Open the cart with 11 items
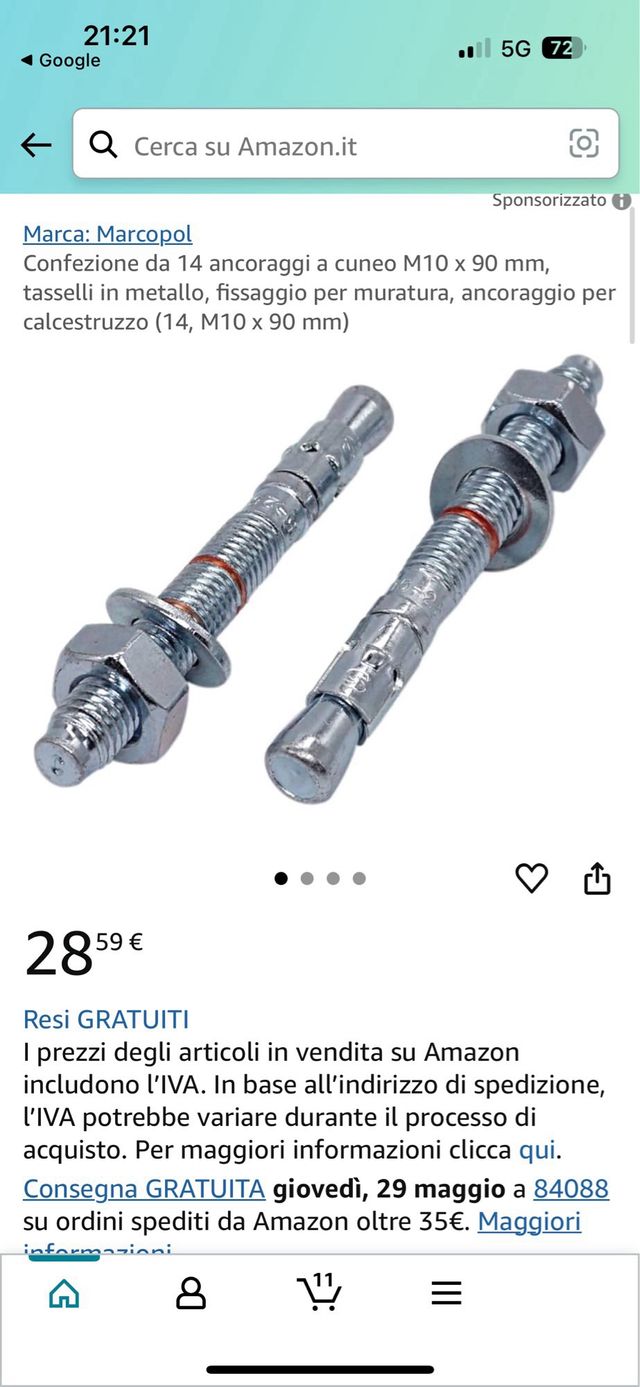640x1387 pixels. [319, 1292]
